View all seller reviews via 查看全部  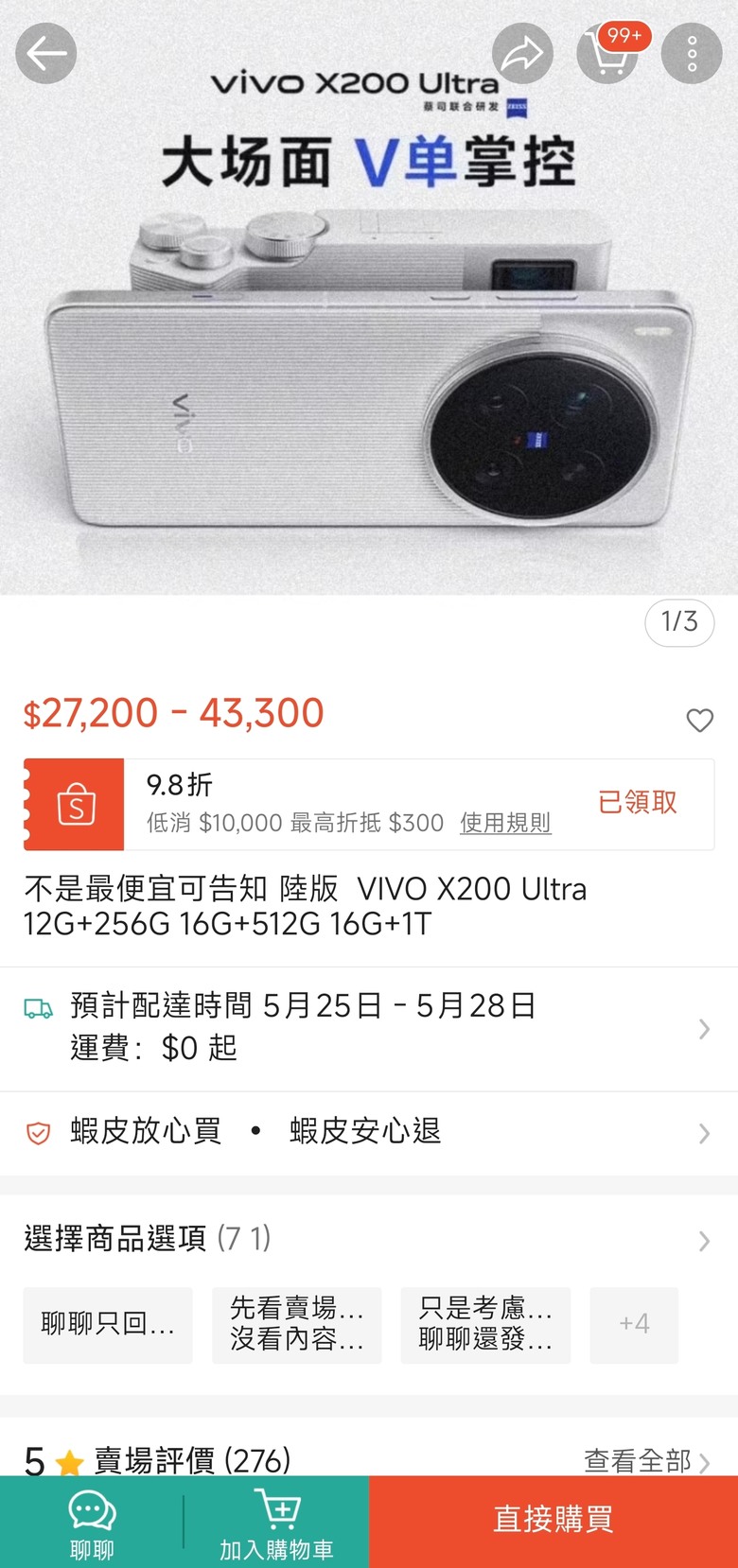coord(645,1460)
